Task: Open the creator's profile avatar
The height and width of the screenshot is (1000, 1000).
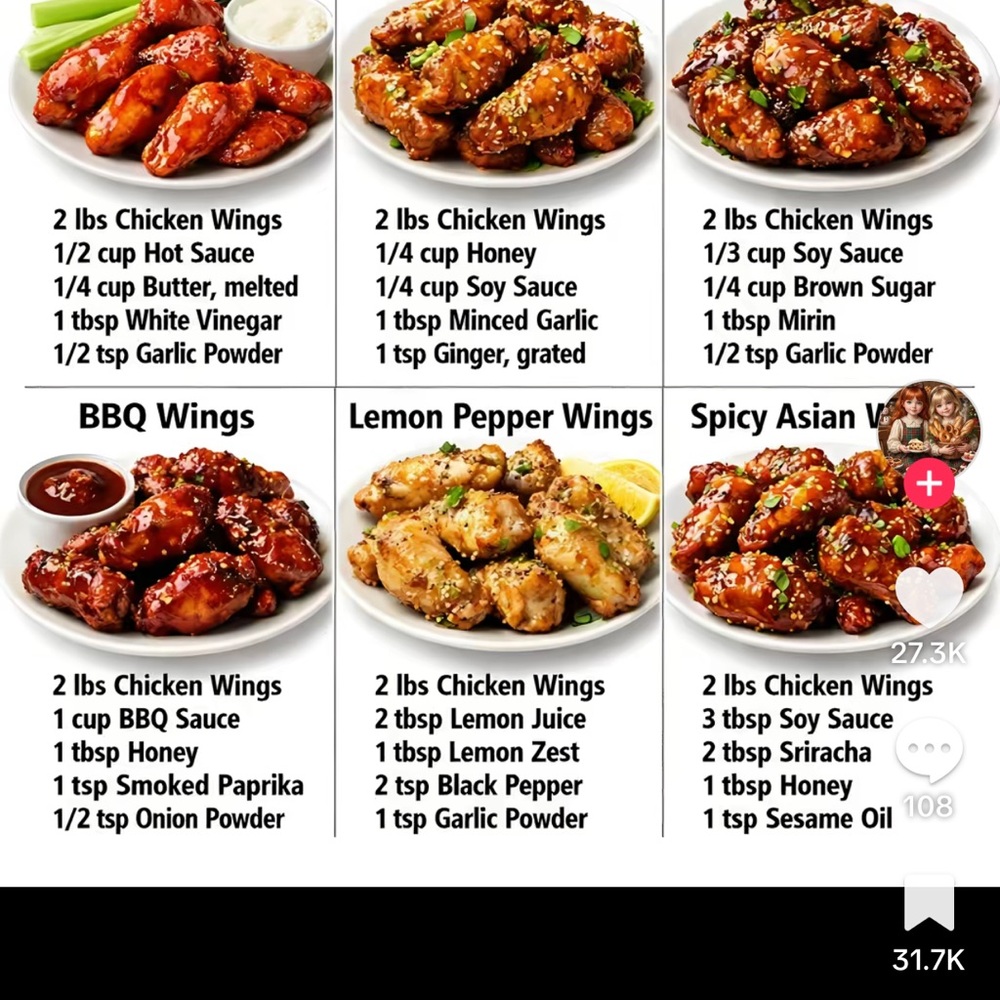Action: coord(929,426)
